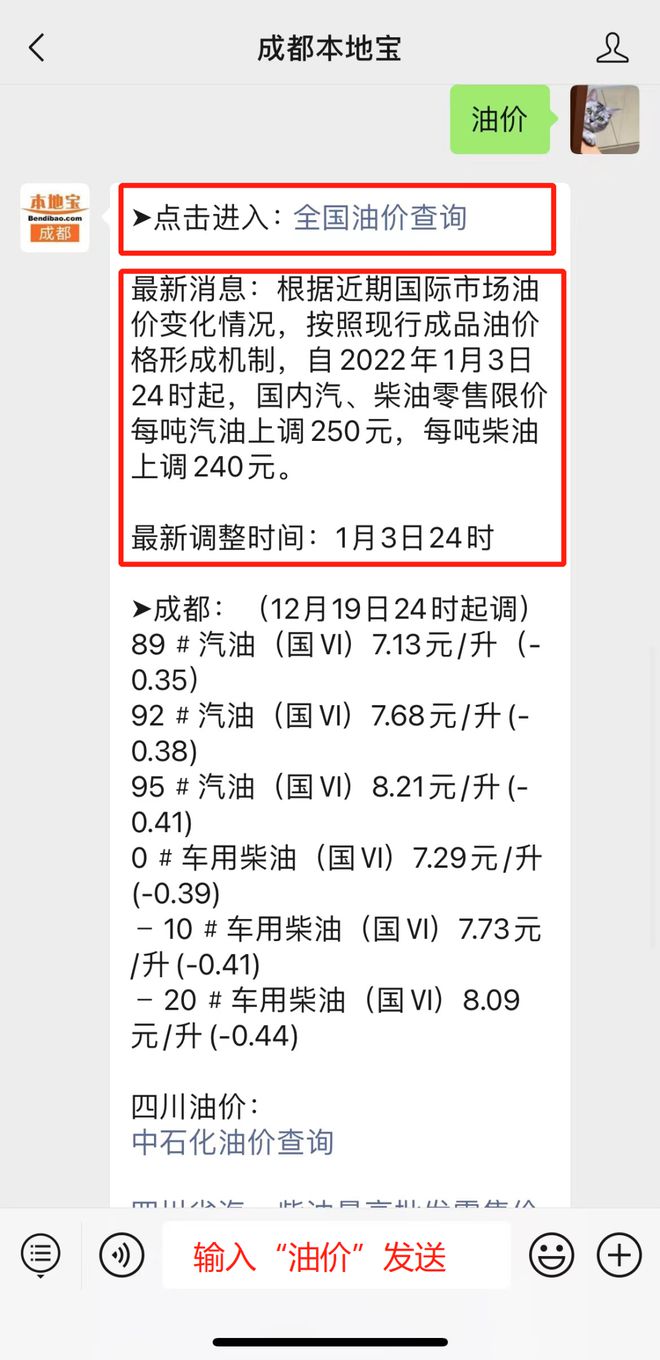Focus the message input field

pos(337,1256)
